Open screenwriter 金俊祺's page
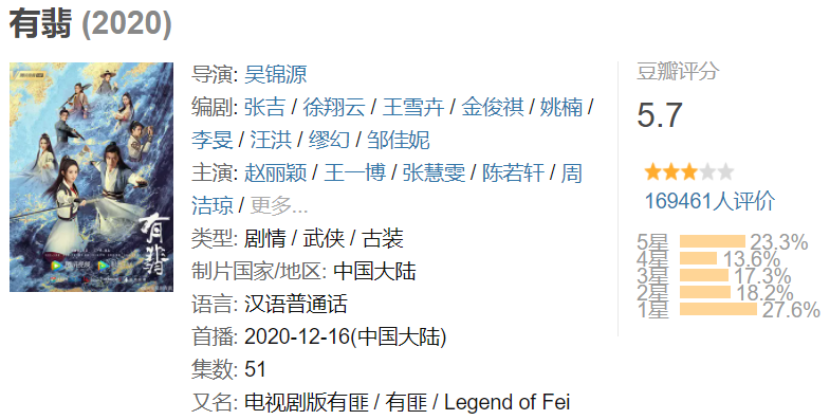The image size is (830, 420). click(x=493, y=108)
